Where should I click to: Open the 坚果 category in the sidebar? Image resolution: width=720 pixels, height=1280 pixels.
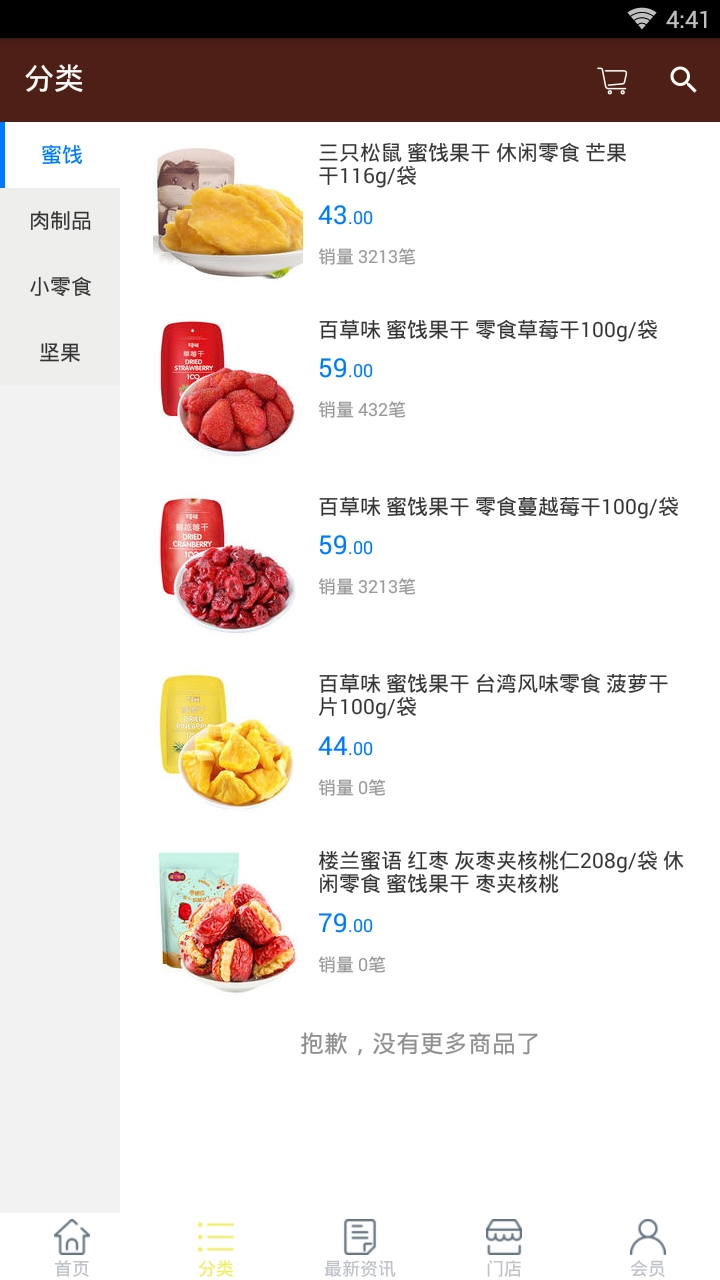(x=60, y=352)
